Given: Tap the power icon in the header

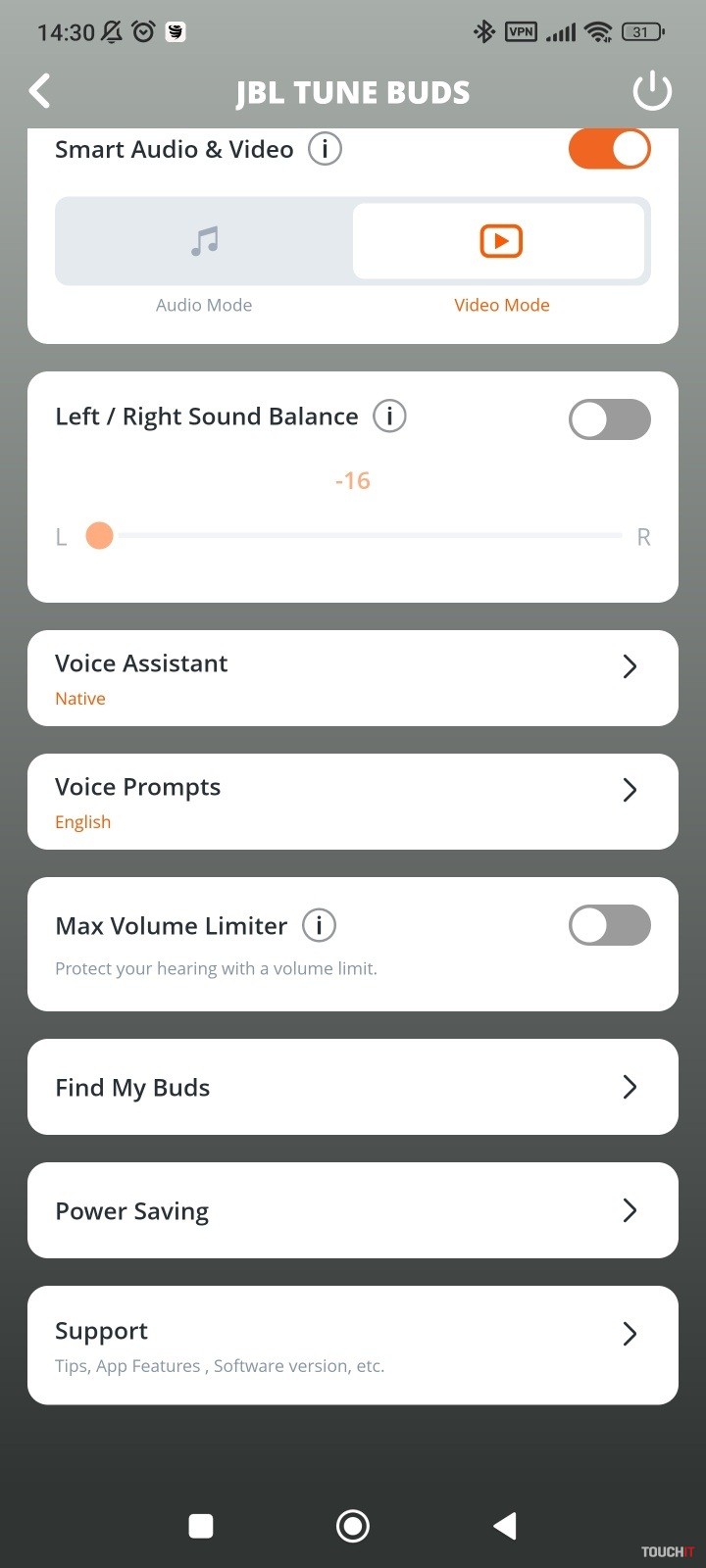Looking at the screenshot, I should [652, 92].
